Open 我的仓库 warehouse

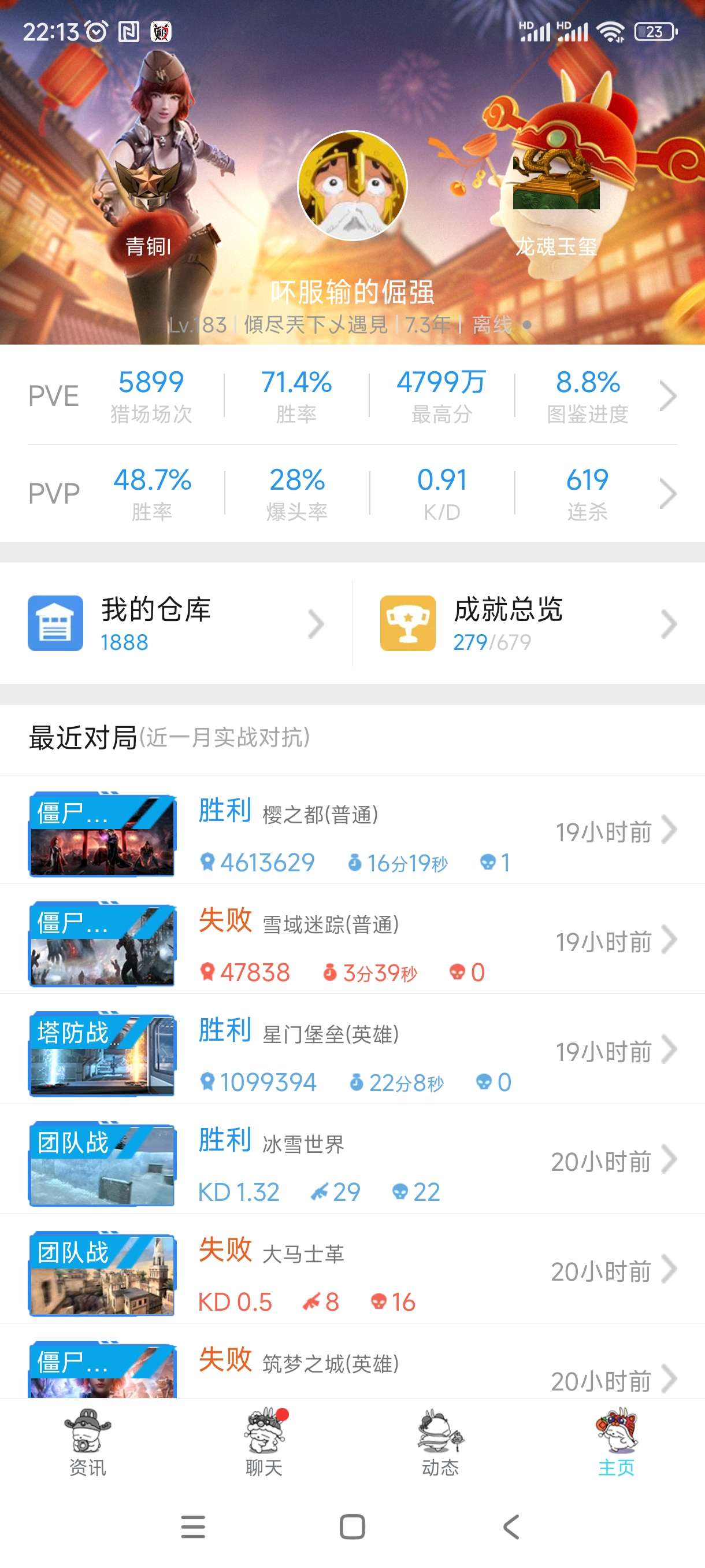(175, 623)
